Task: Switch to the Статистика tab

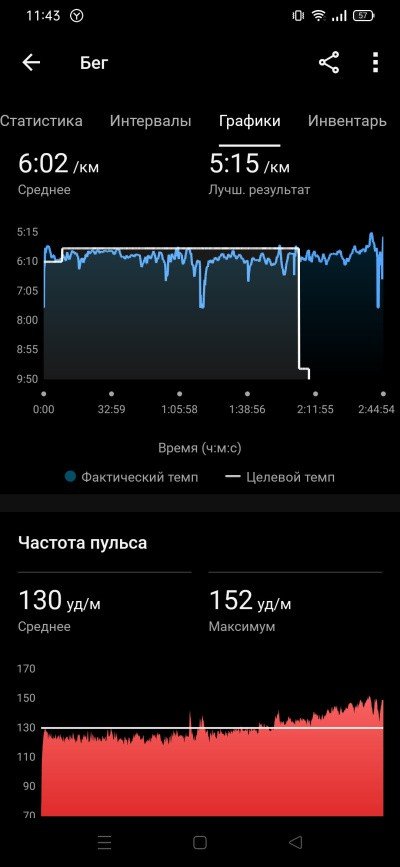Action: [41, 121]
